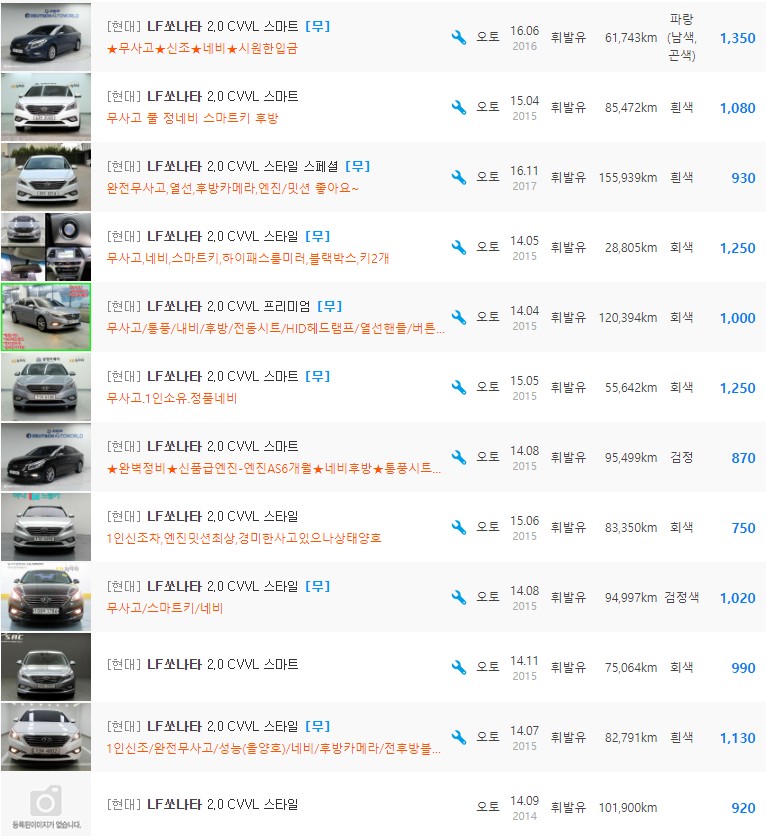Image resolution: width=766 pixels, height=836 pixels.
Task: Click the orange text 무사고/스마트키/네비
Action: [x=160, y=608]
